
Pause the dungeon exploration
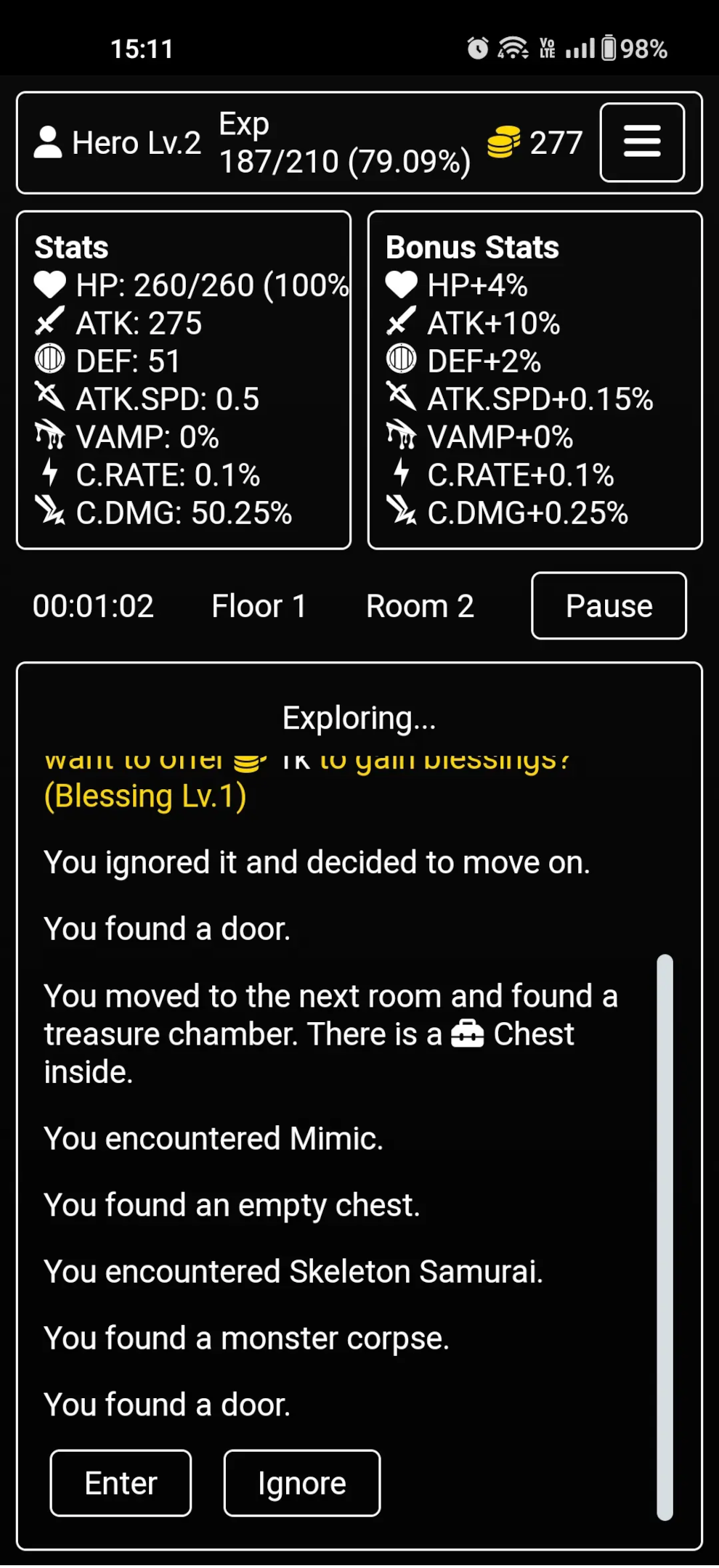tap(609, 605)
